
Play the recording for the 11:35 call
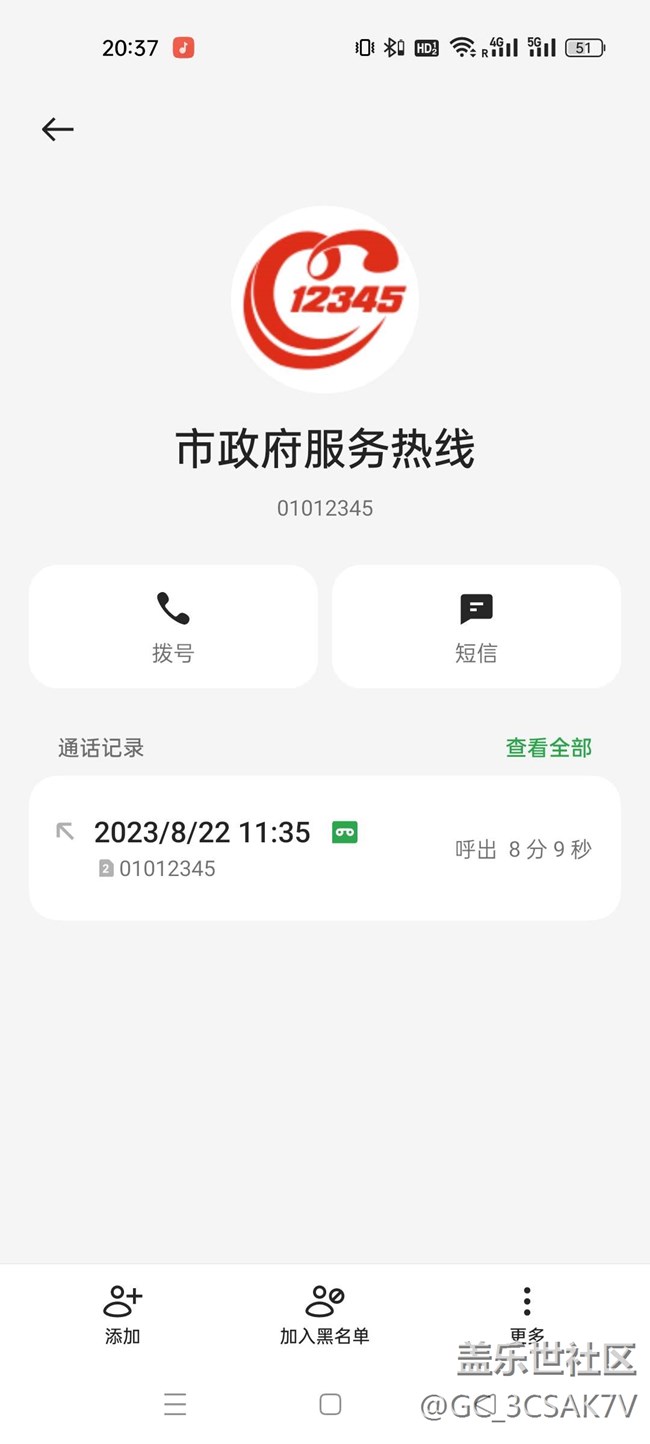pyautogui.click(x=345, y=832)
